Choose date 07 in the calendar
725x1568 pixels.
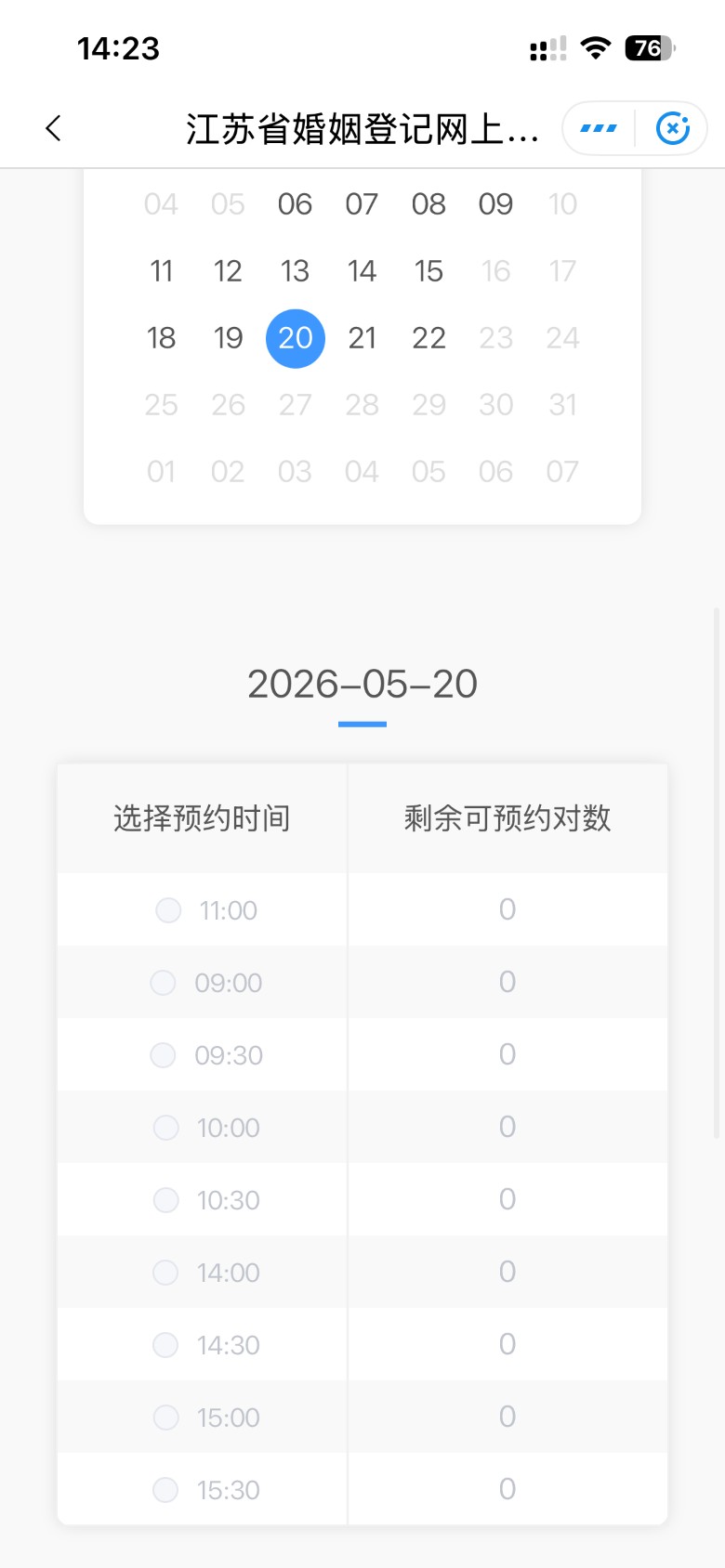[362, 204]
